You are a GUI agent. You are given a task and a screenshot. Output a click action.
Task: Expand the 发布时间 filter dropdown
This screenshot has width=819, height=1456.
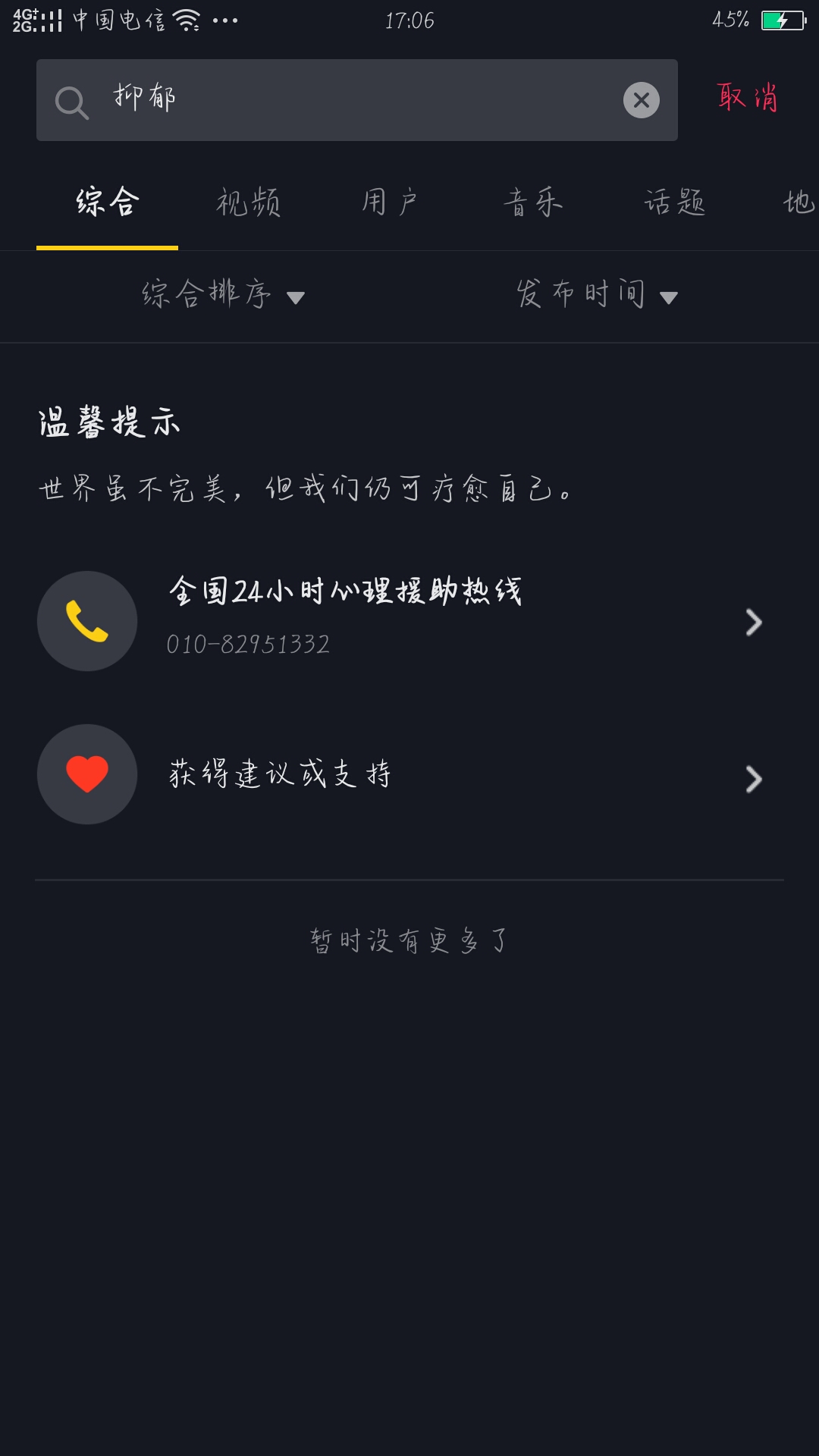596,295
